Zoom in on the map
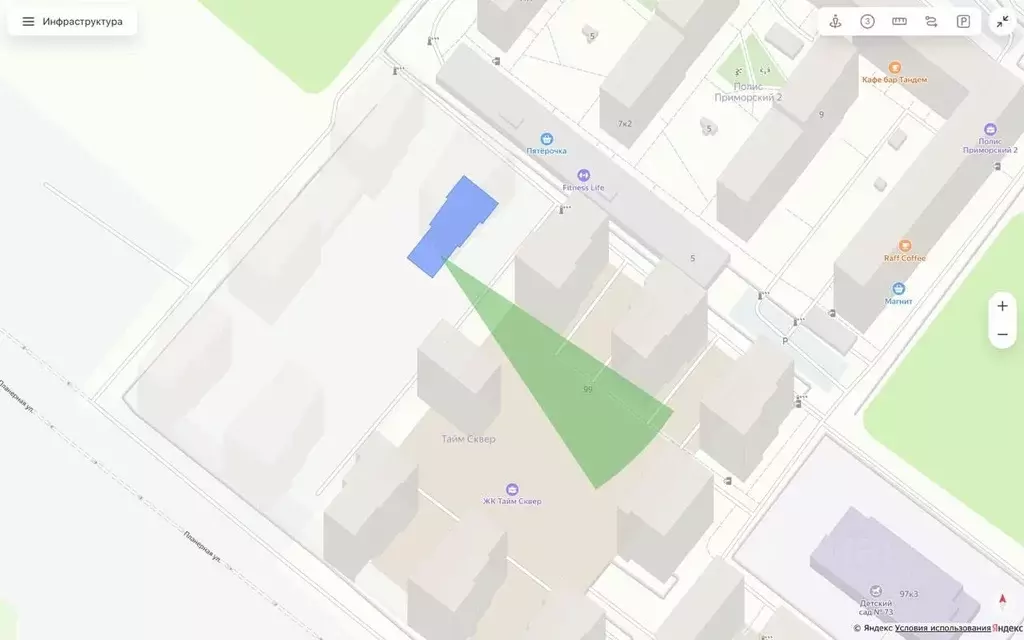 (1002, 306)
